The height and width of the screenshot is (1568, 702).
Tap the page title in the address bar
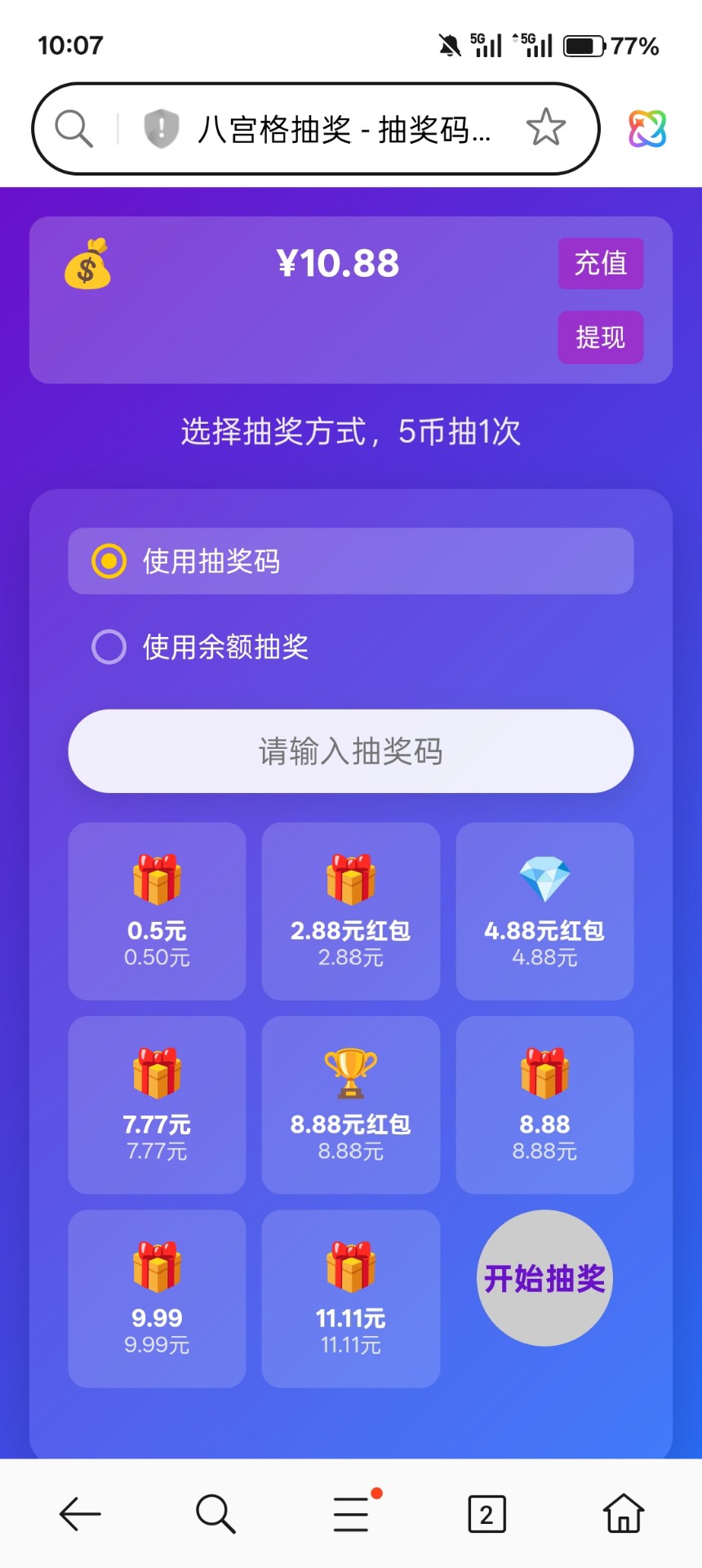click(344, 129)
